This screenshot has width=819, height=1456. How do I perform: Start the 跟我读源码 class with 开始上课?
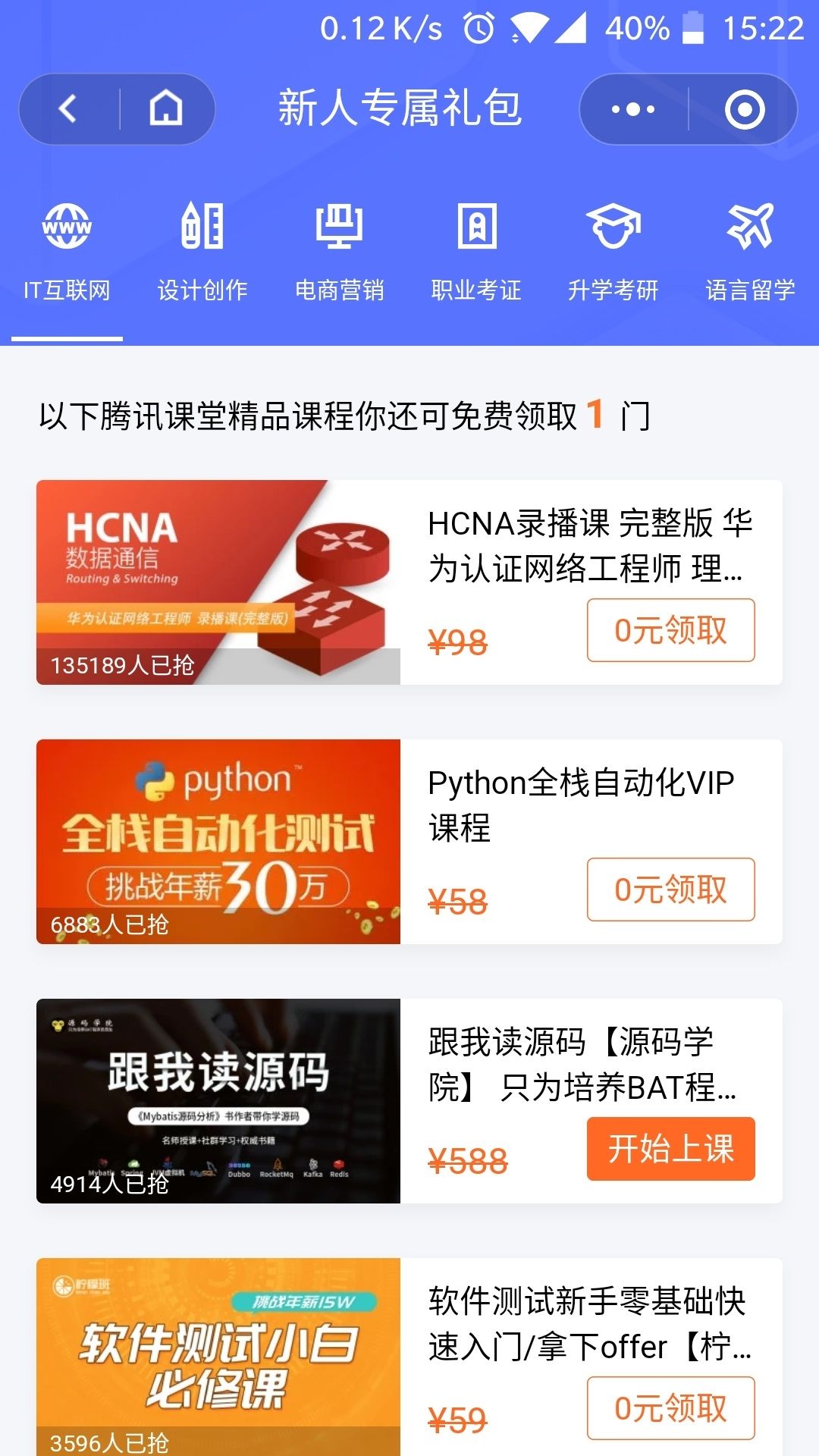point(670,1149)
